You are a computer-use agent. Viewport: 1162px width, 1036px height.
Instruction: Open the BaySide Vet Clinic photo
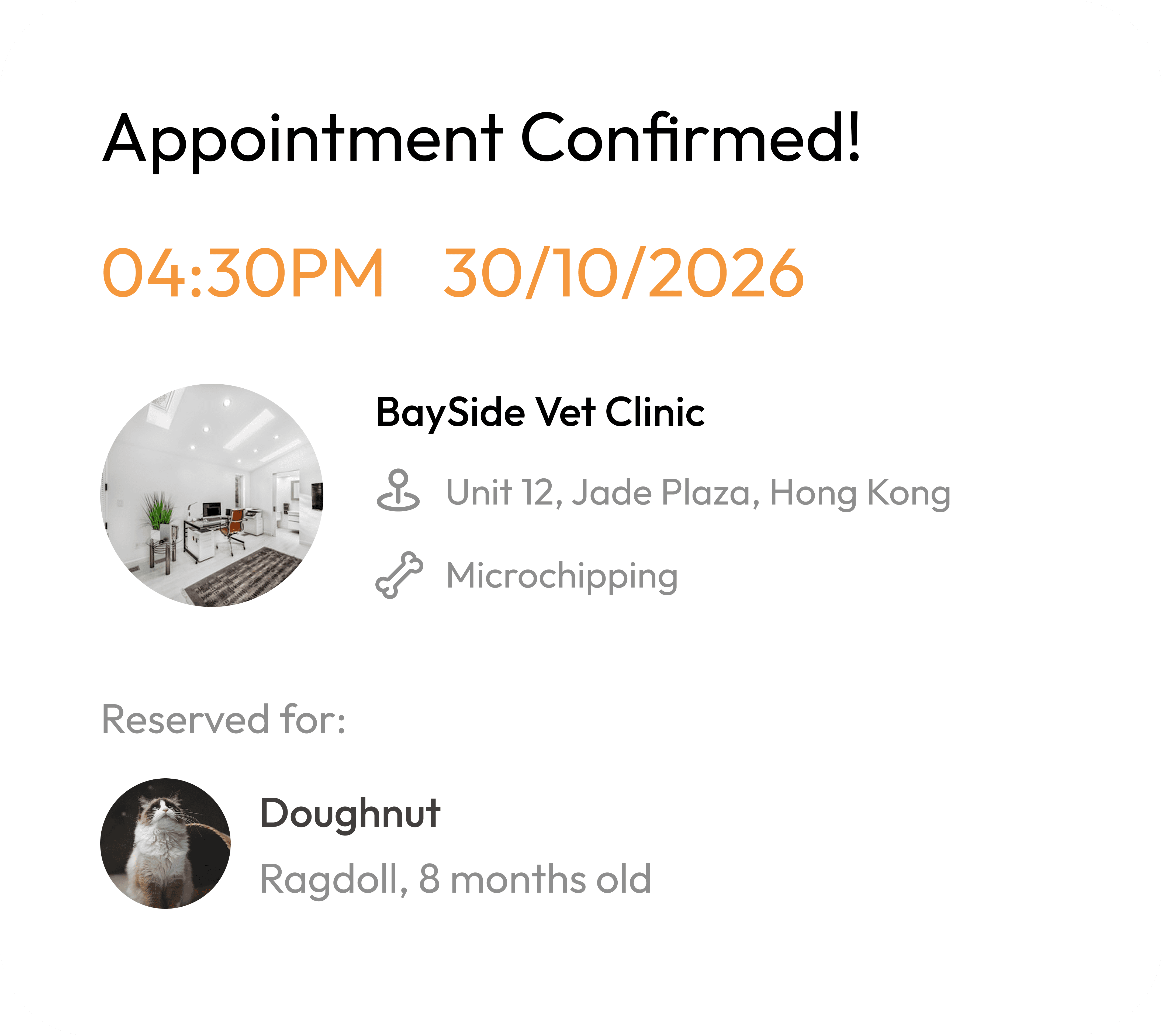pos(212,495)
